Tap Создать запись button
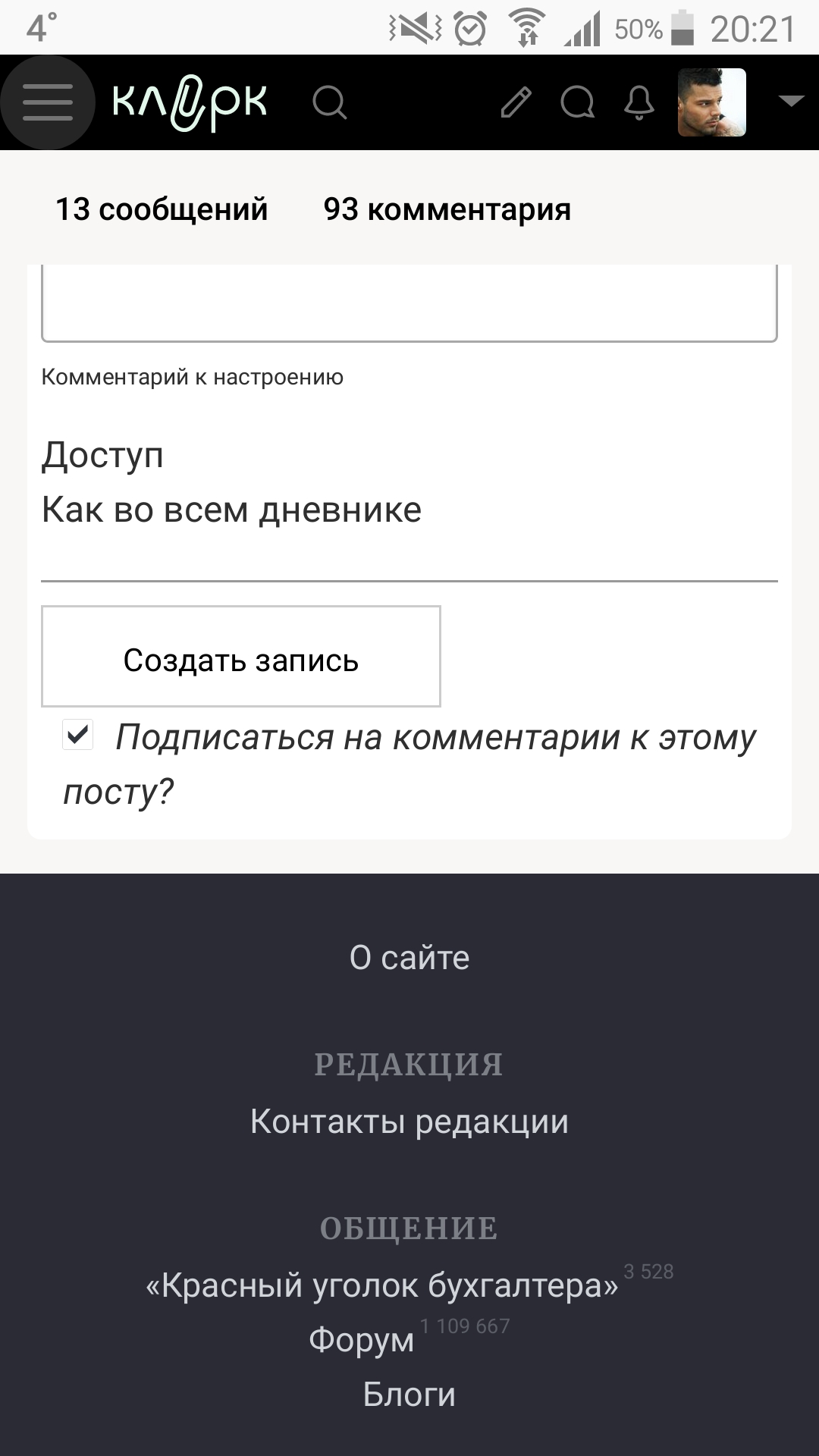Image resolution: width=819 pixels, height=1456 pixels. pos(241,656)
